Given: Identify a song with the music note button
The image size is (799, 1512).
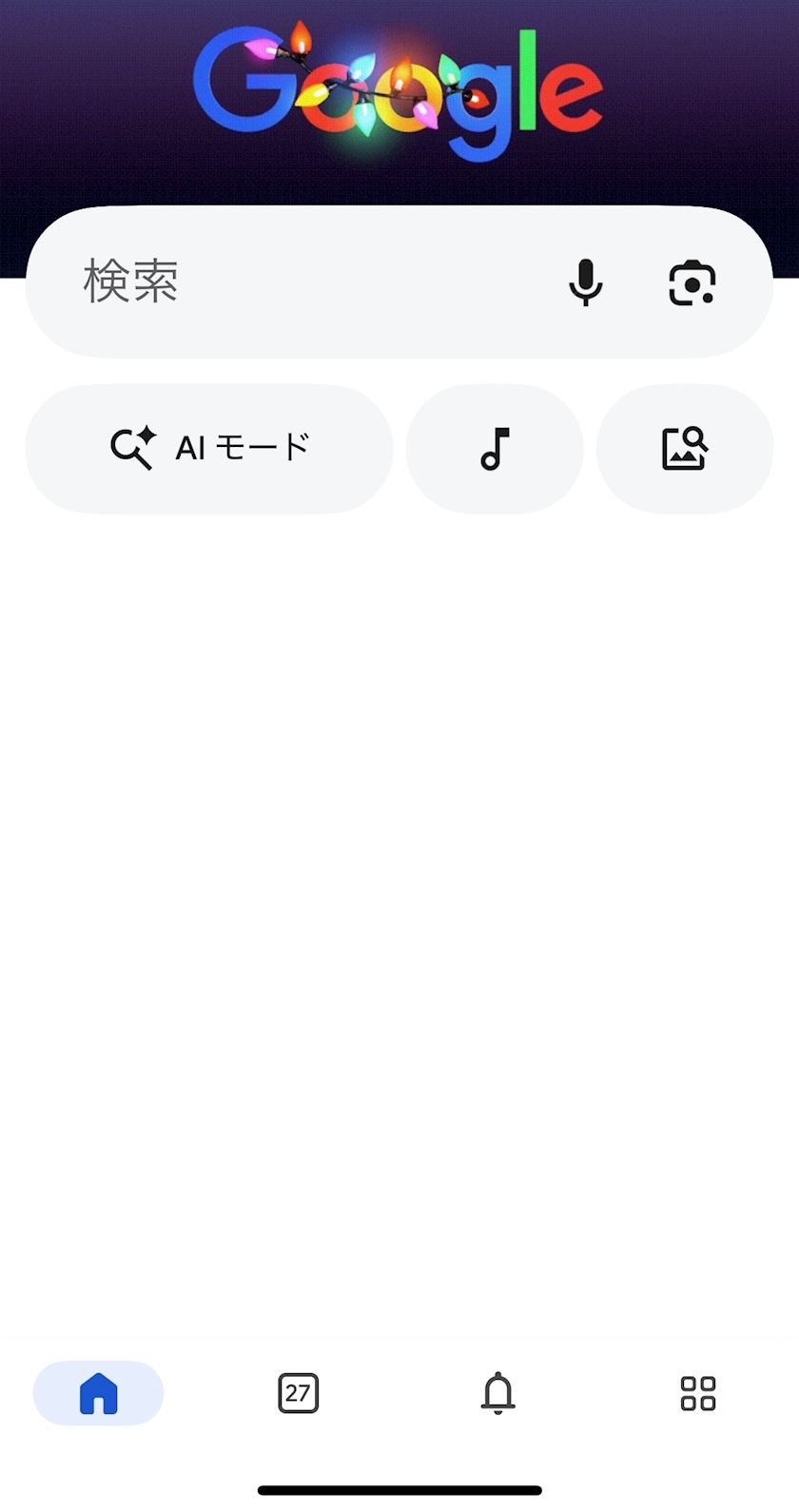Looking at the screenshot, I should 495,448.
